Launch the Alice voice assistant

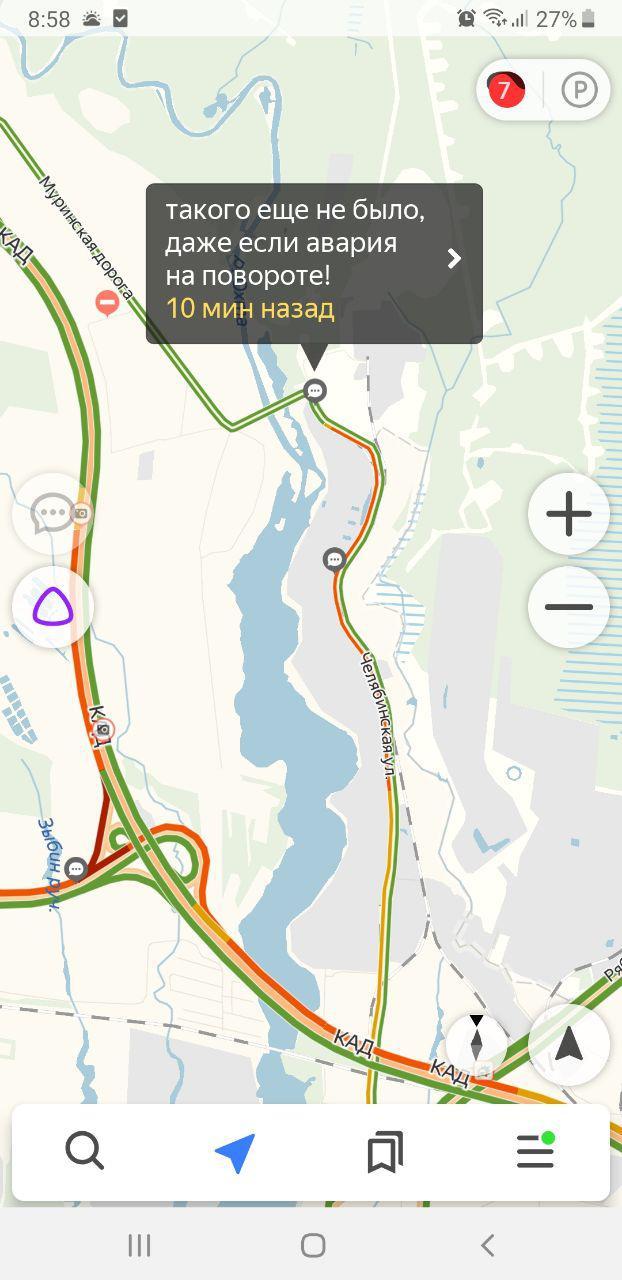coord(53,607)
